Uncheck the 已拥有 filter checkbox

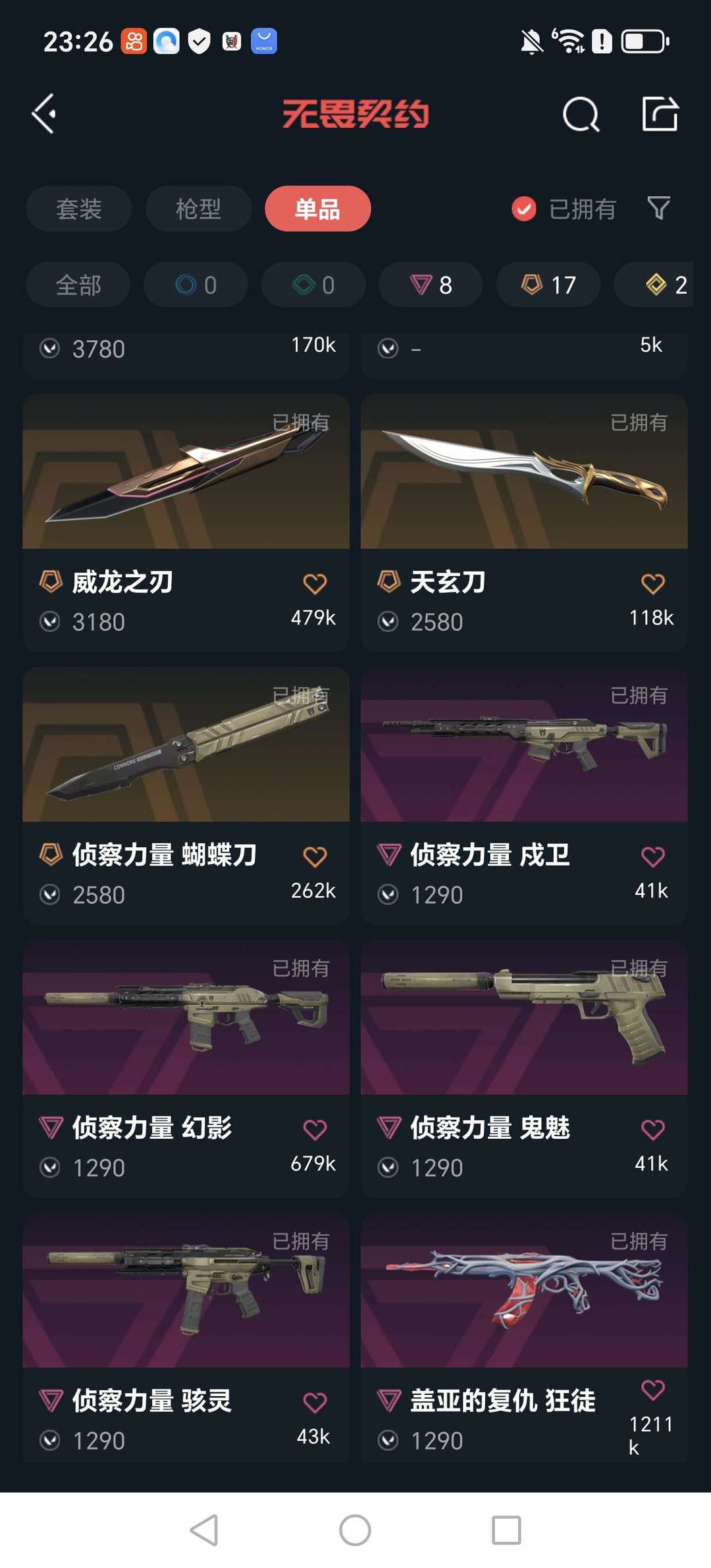tap(524, 209)
